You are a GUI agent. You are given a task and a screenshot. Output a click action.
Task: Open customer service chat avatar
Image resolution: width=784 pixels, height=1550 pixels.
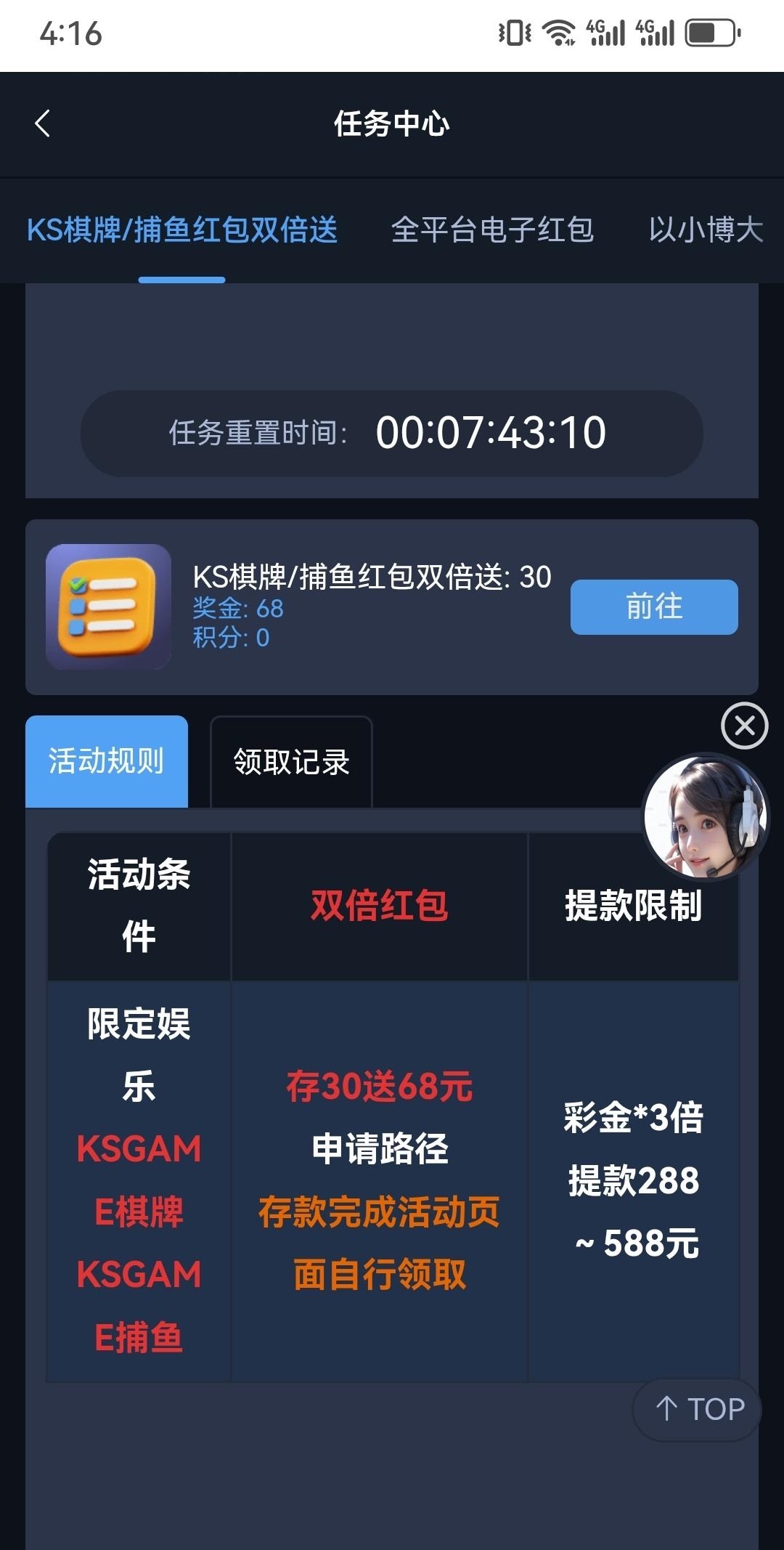(705, 816)
